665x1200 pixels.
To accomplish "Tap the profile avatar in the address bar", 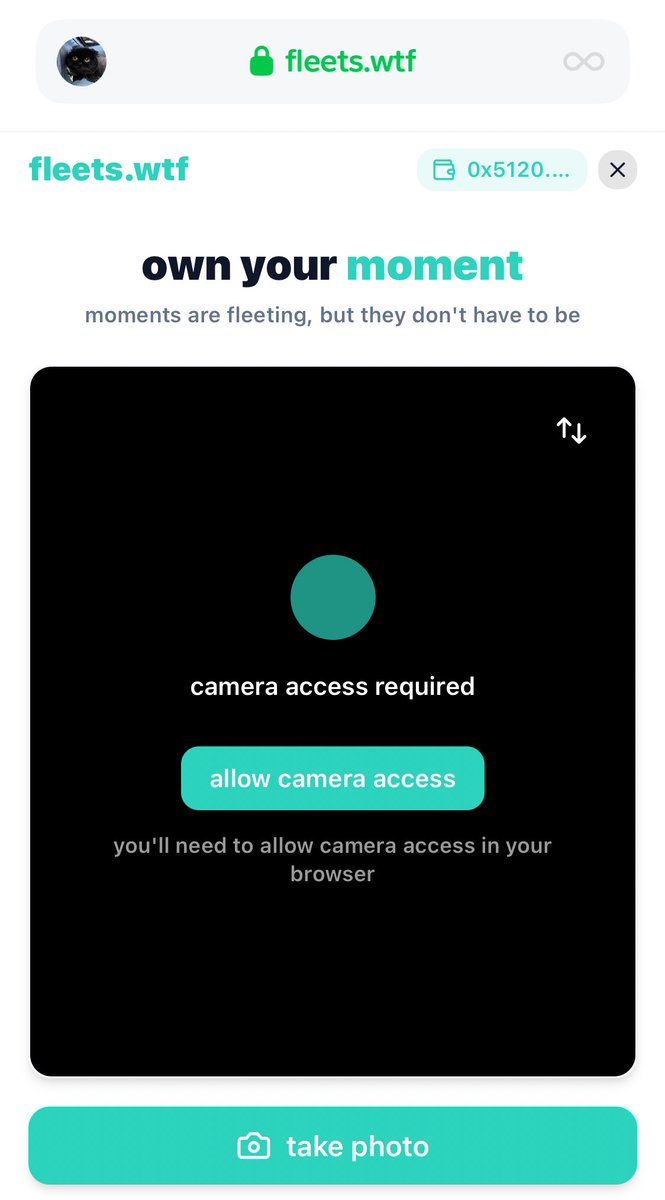I will click(82, 62).
